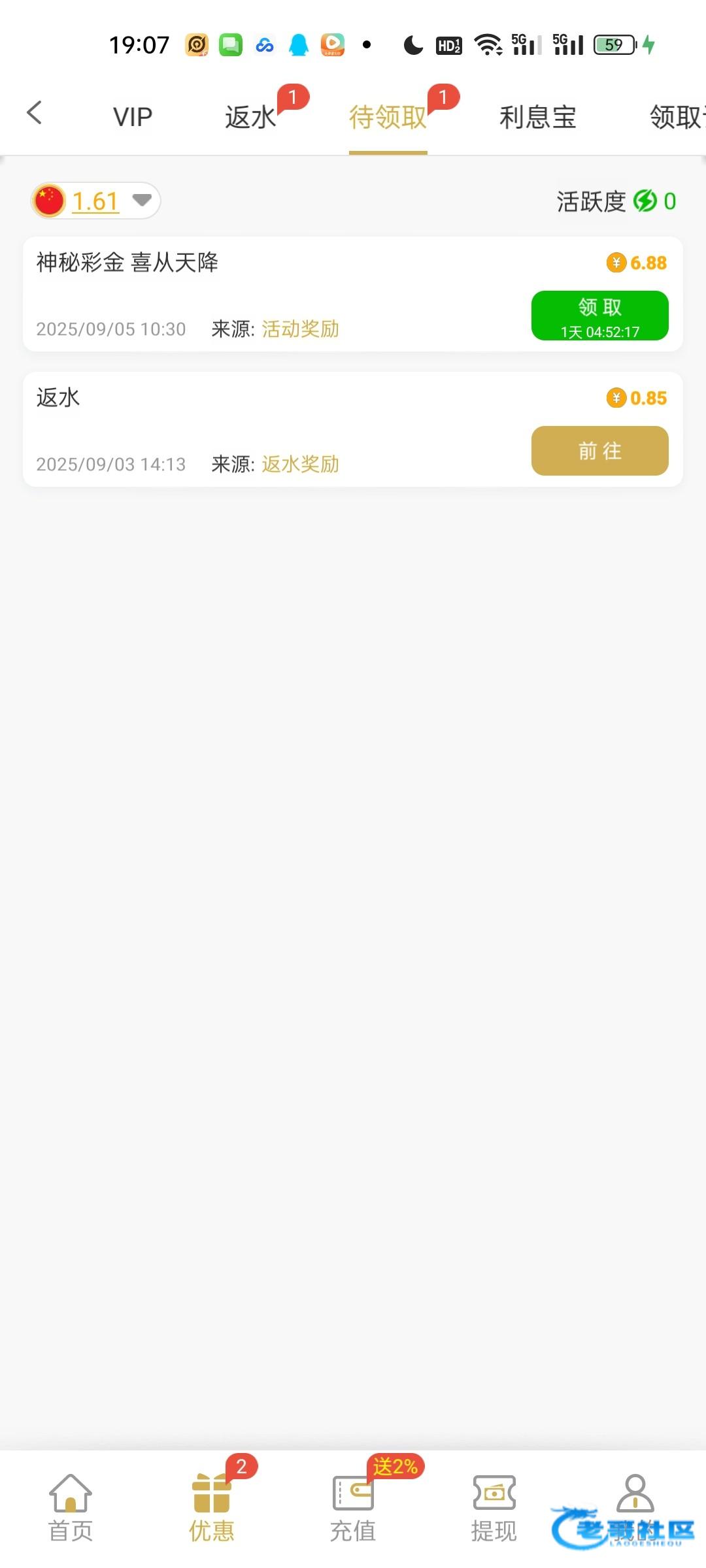Viewport: 706px width, 1568px height.
Task: Open the 优惠 bottom tab
Action: click(x=212, y=1508)
